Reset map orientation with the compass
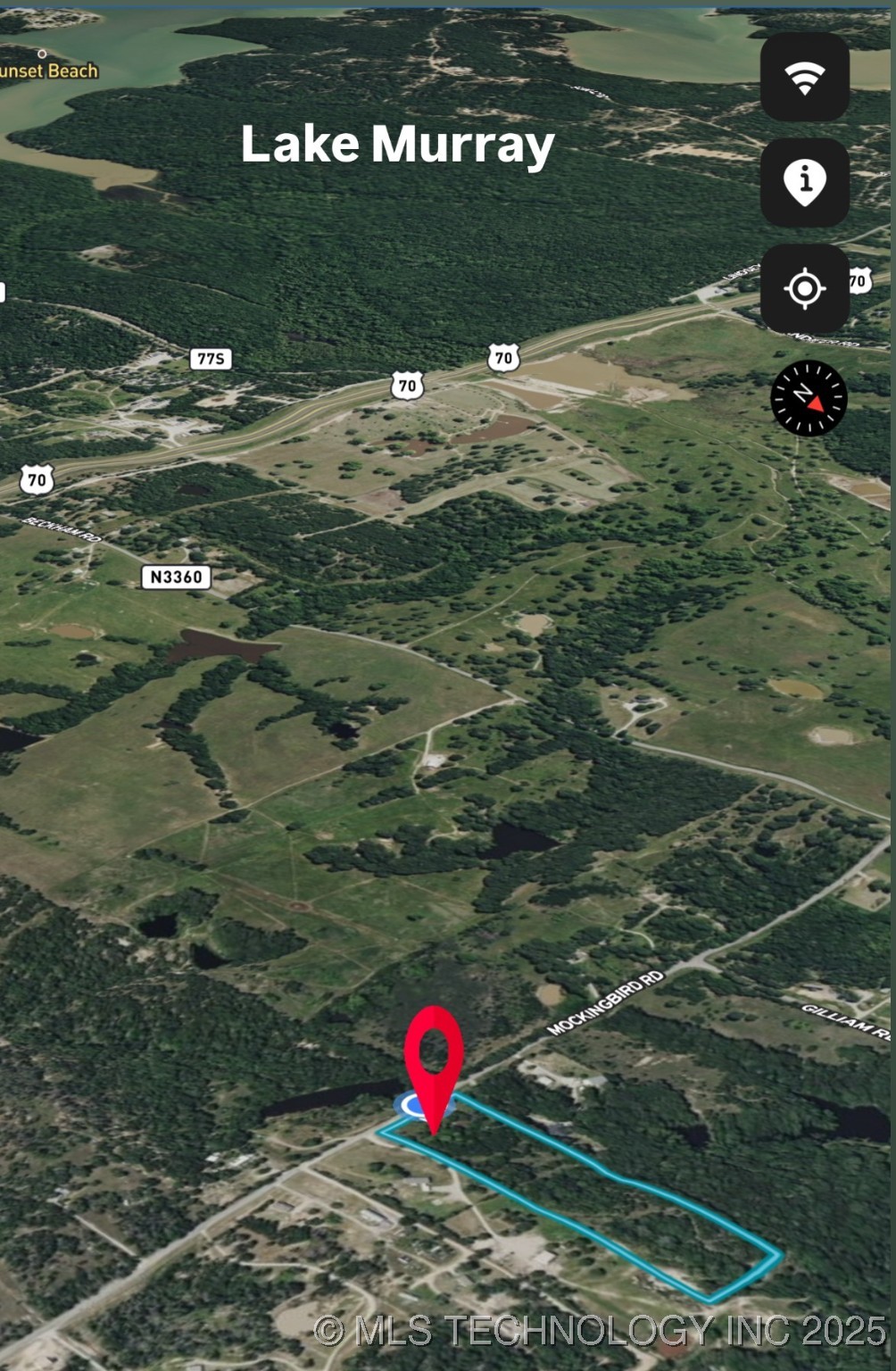 (809, 398)
